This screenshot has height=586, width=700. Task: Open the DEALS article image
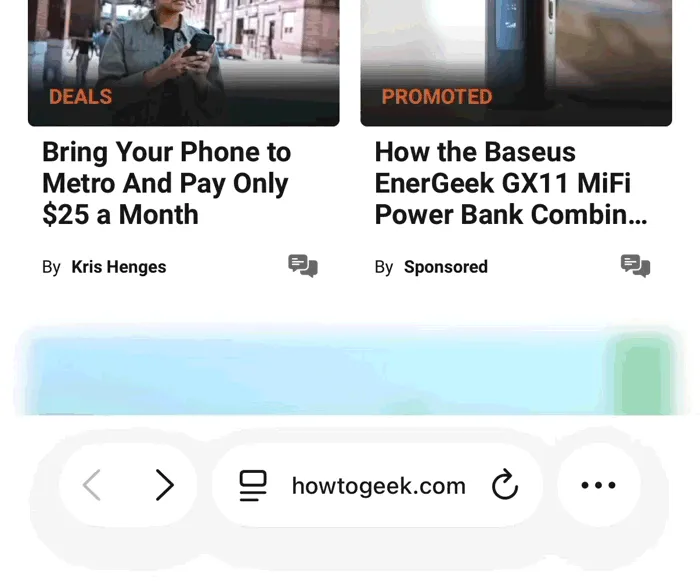click(x=184, y=55)
